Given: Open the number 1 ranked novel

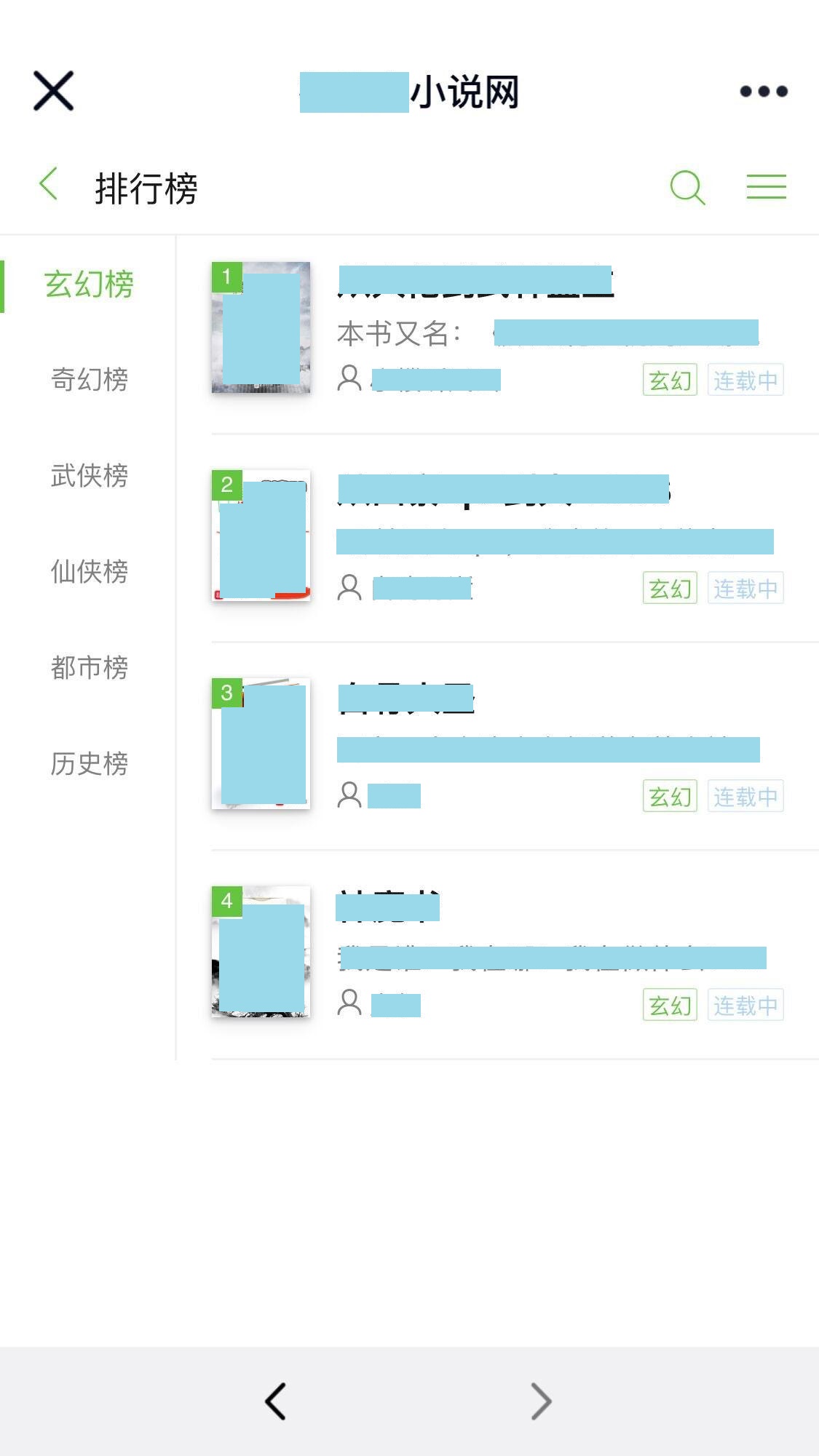Looking at the screenshot, I should pos(475,283).
